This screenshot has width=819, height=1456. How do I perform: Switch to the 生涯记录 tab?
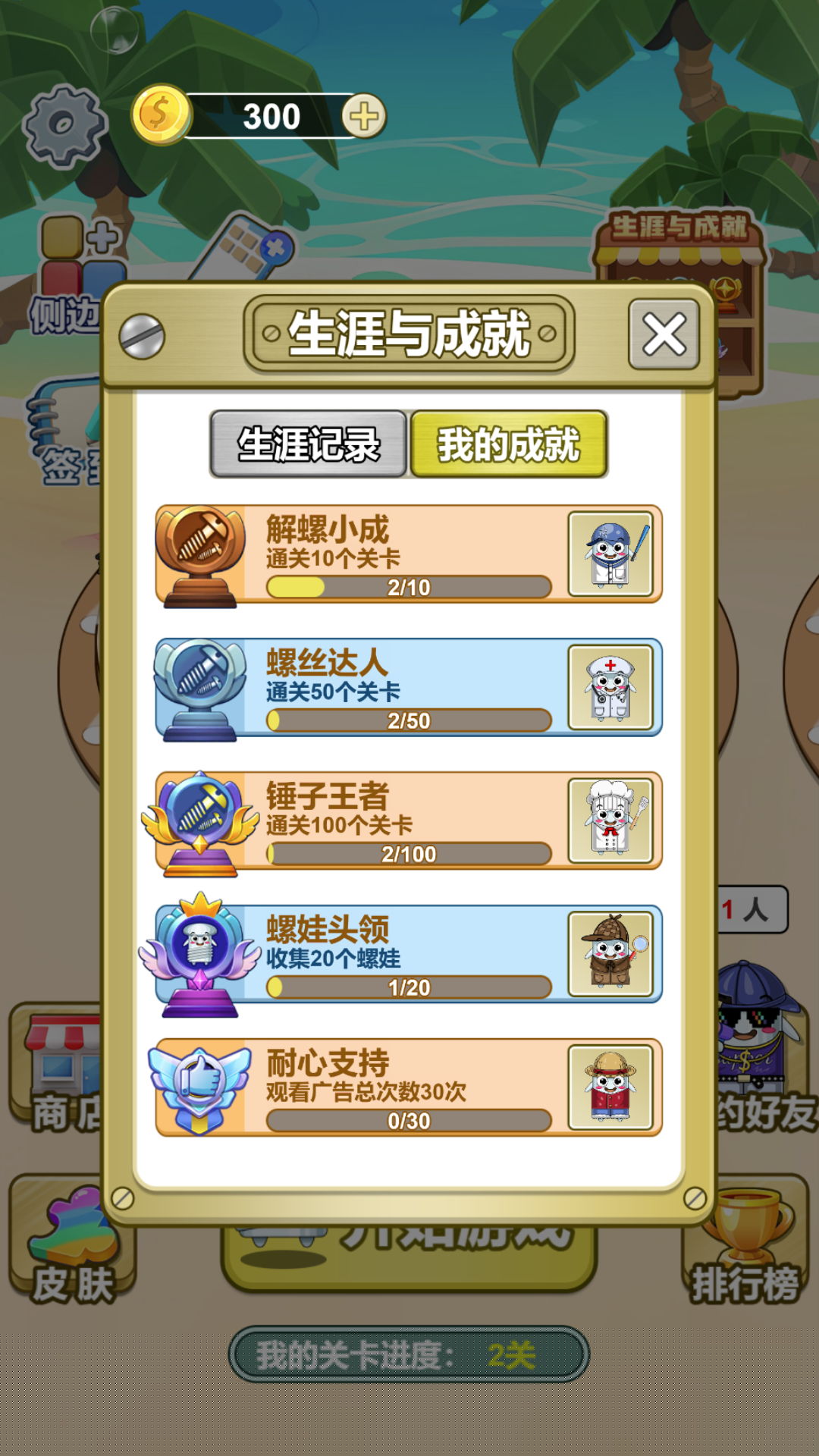pyautogui.click(x=309, y=444)
